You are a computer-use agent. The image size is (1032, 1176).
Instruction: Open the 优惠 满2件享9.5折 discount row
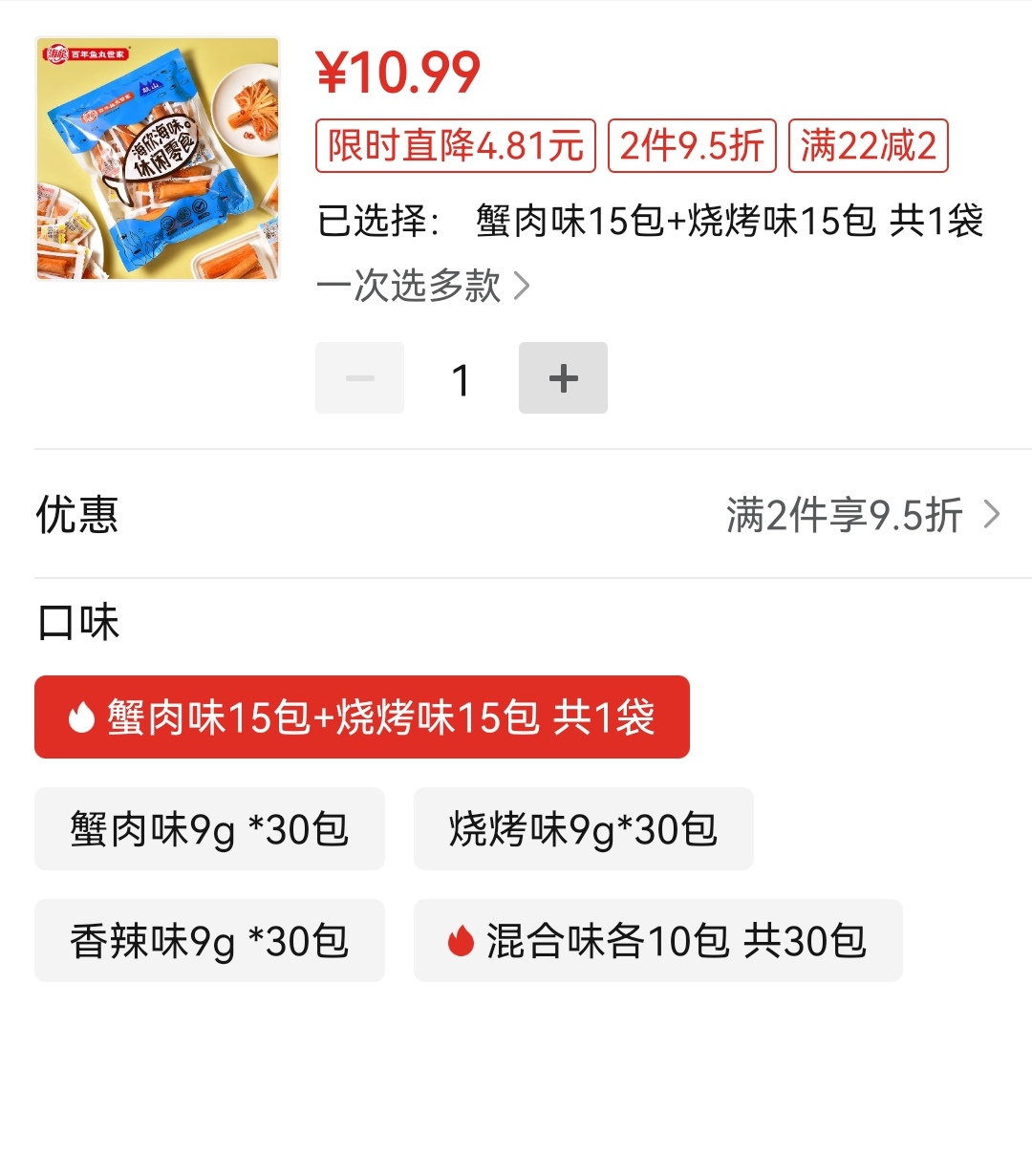516,515
